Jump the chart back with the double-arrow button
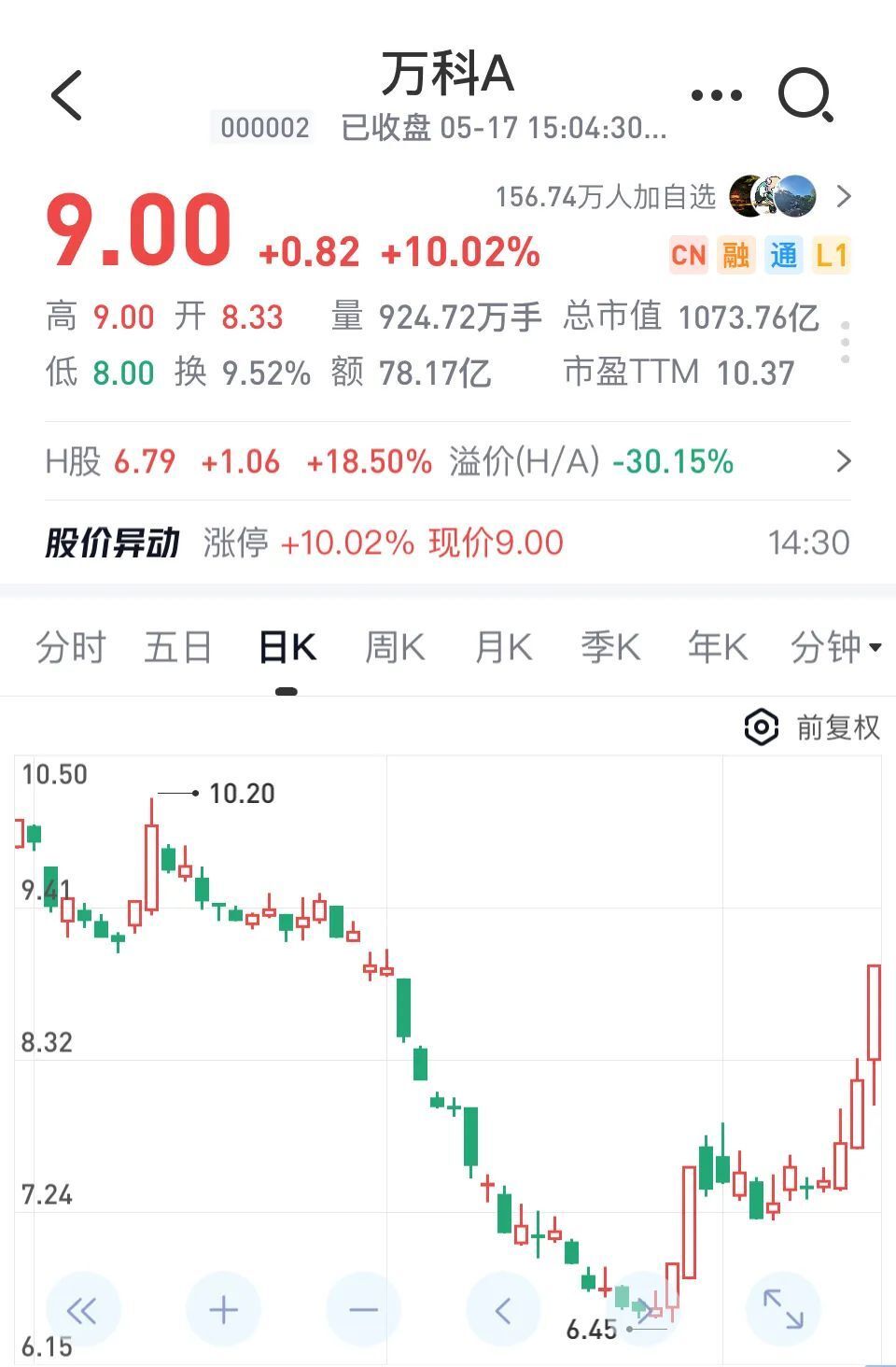 (82, 1311)
